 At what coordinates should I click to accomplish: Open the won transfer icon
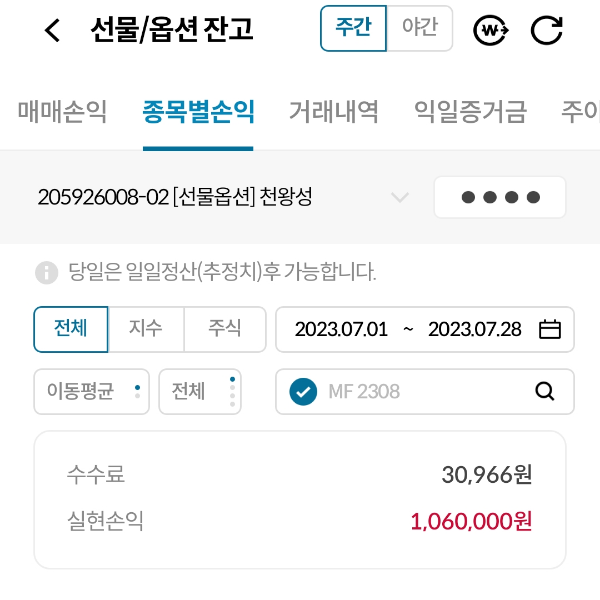pyautogui.click(x=490, y=31)
